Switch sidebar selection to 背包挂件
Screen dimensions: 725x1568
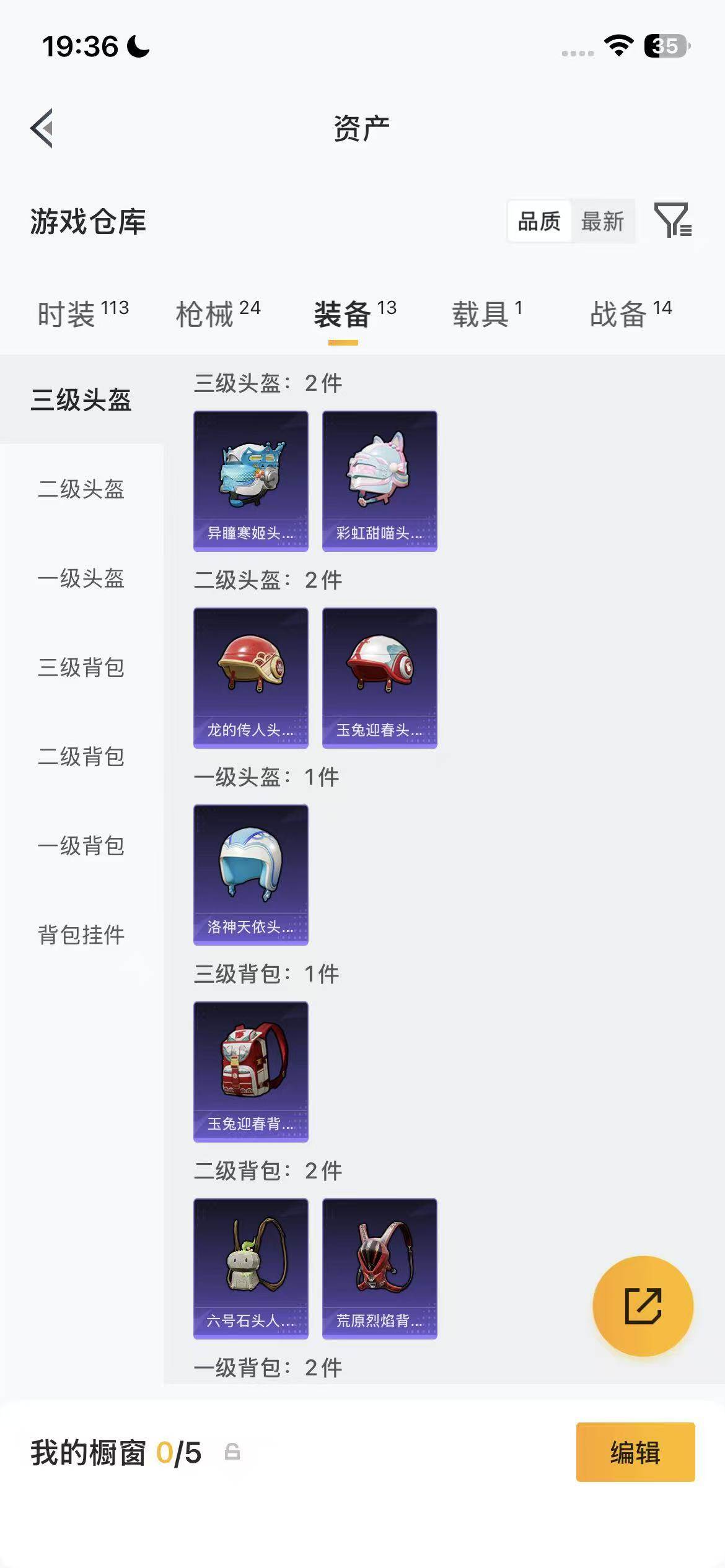click(x=81, y=935)
